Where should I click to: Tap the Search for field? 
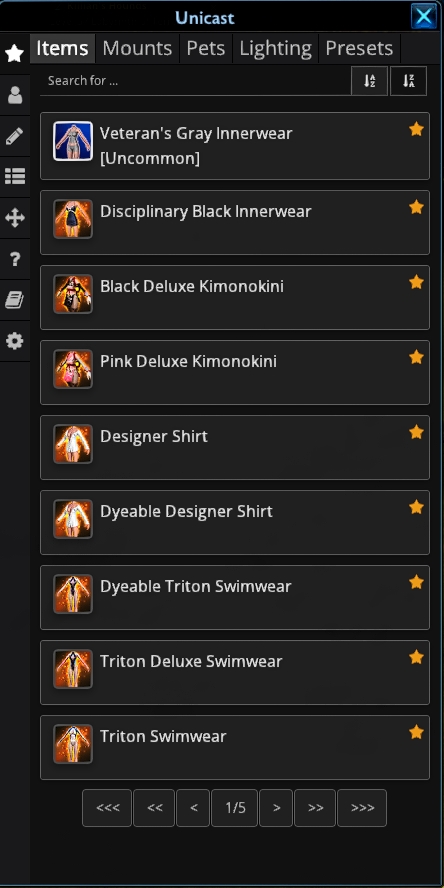195,80
